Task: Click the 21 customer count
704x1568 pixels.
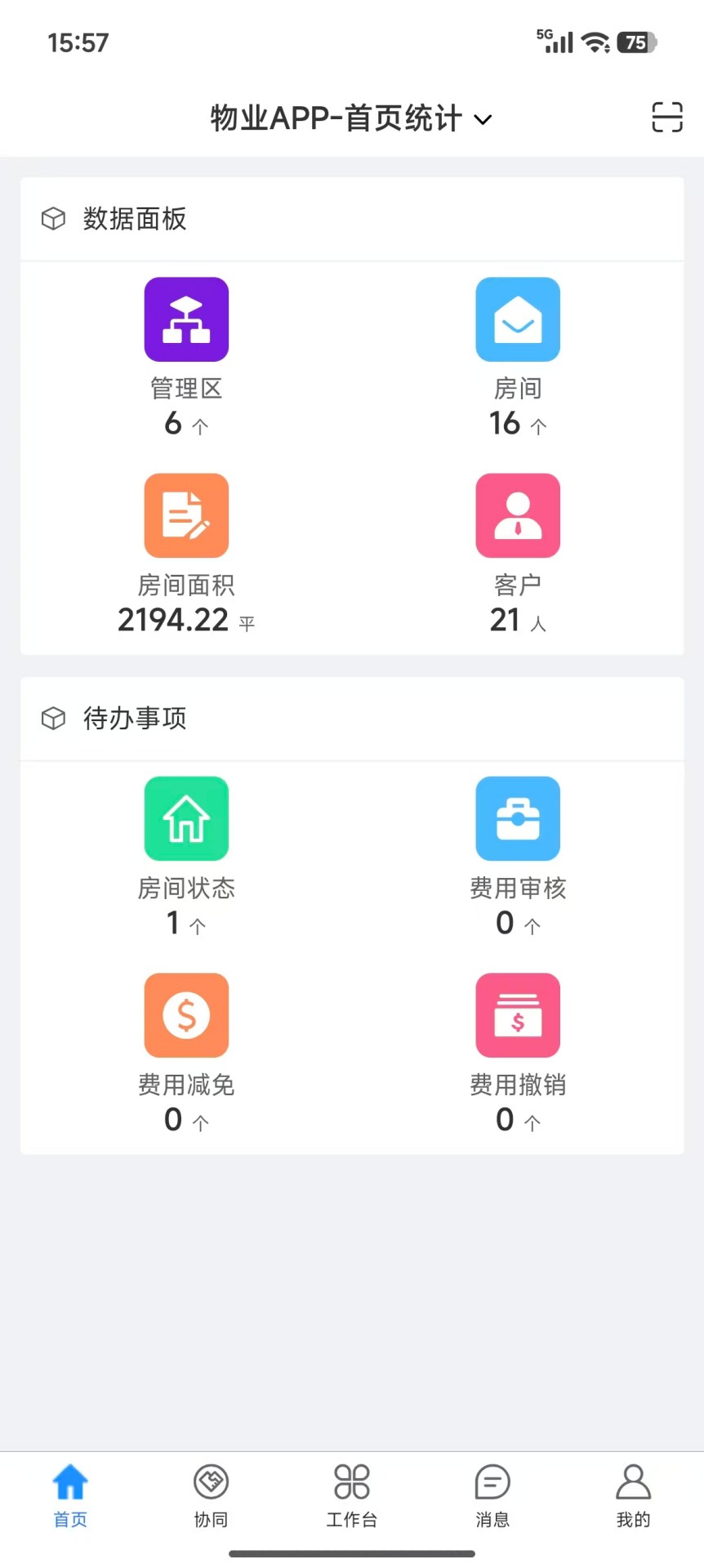Action: click(x=505, y=619)
